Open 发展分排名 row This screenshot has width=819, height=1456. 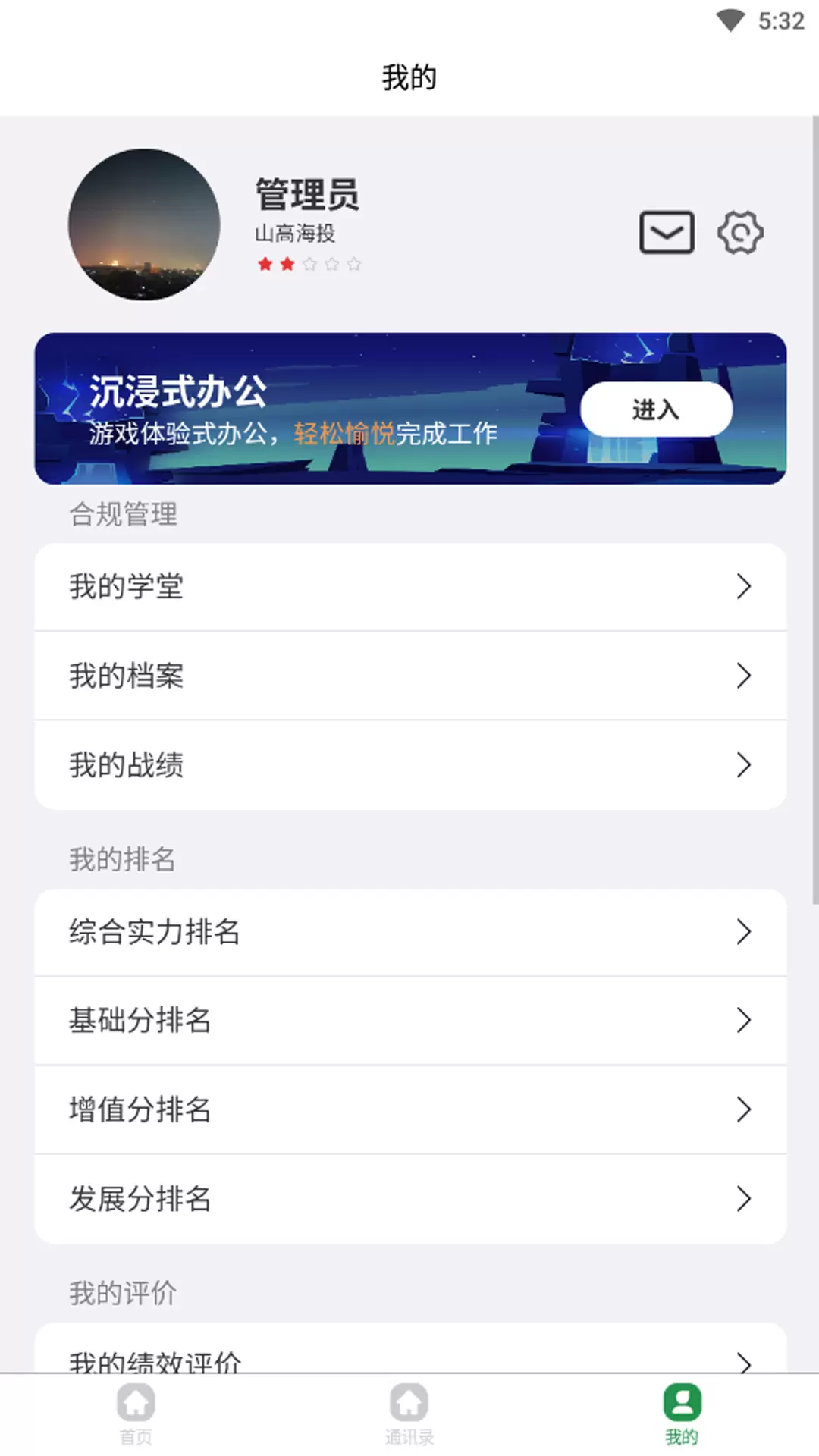click(410, 1199)
